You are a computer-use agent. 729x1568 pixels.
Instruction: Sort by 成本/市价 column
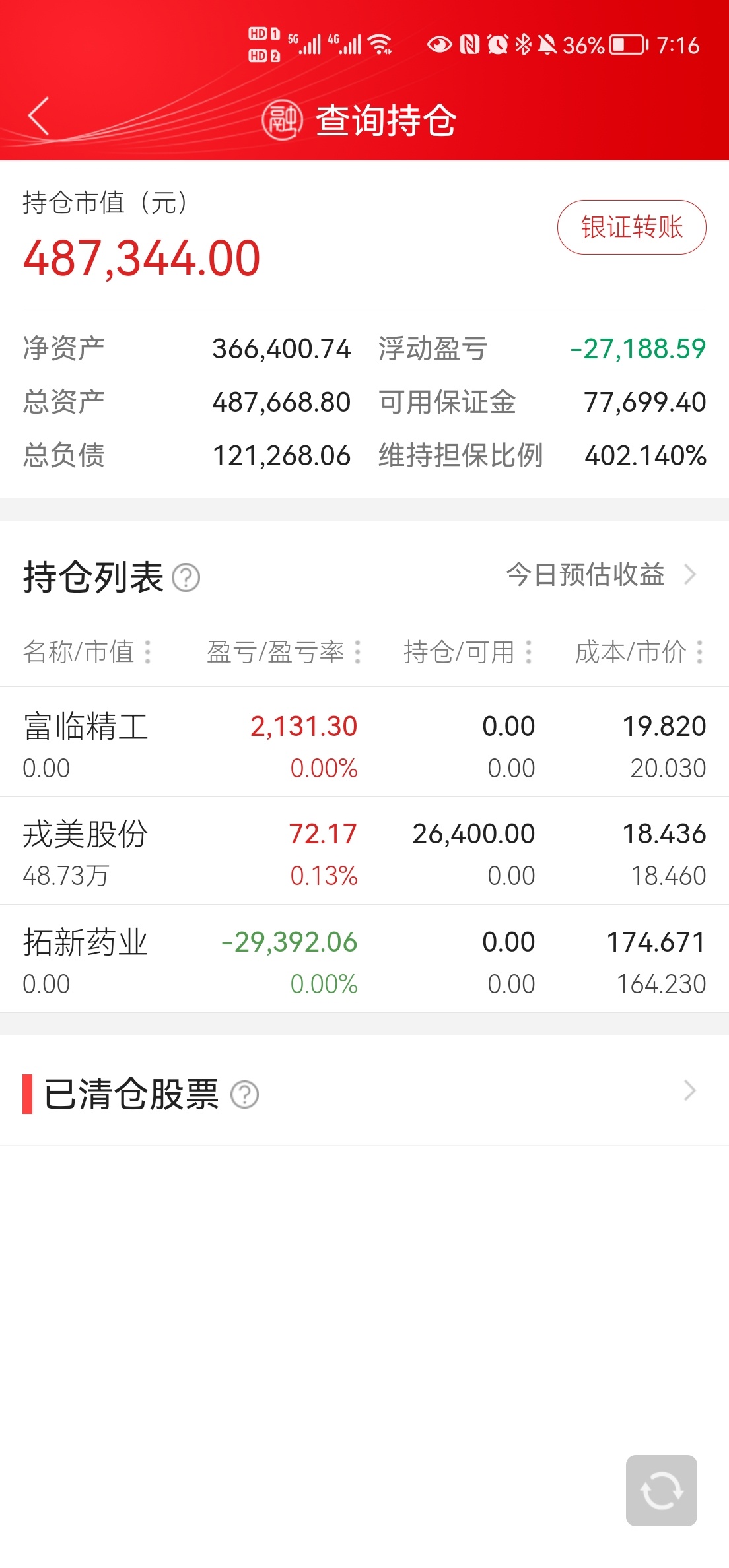[639, 652]
